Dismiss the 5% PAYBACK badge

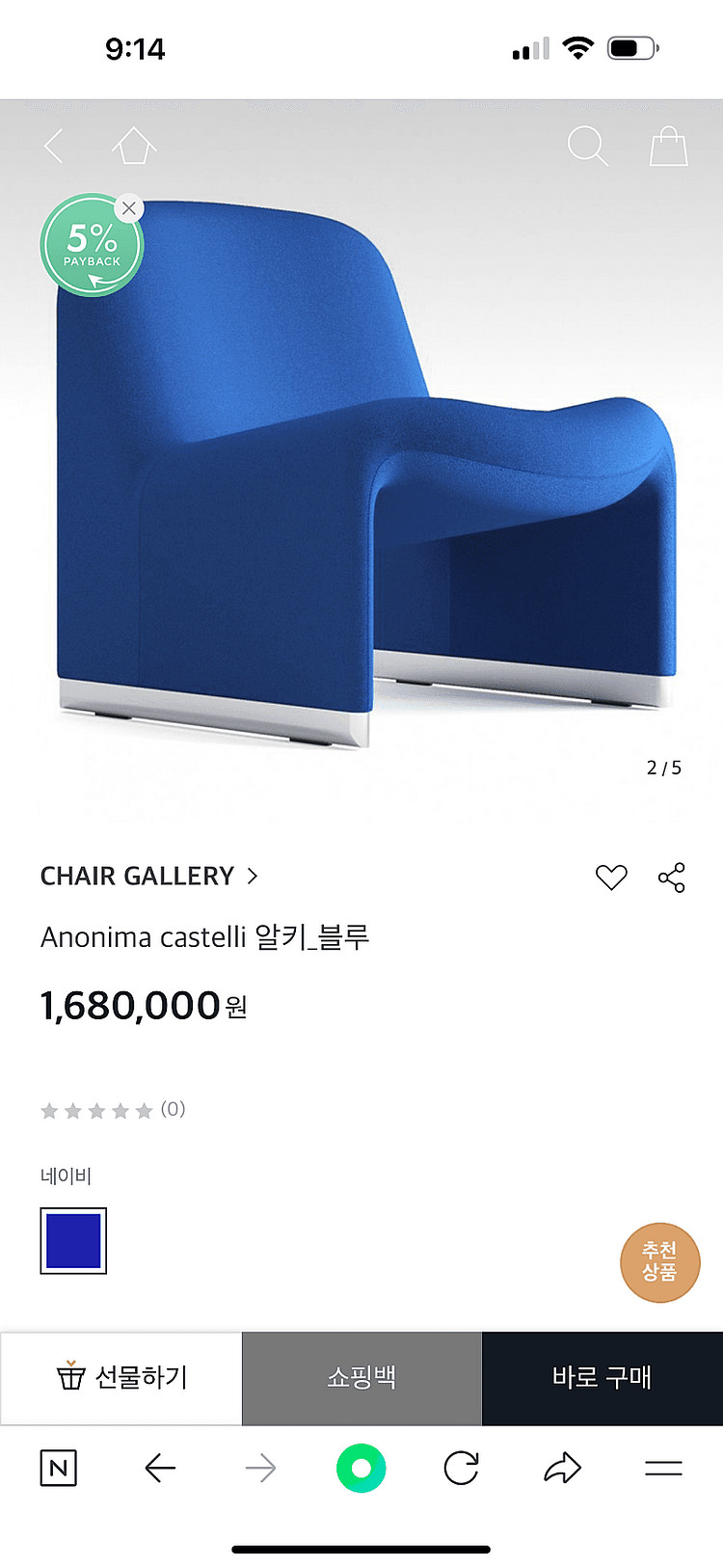point(129,208)
